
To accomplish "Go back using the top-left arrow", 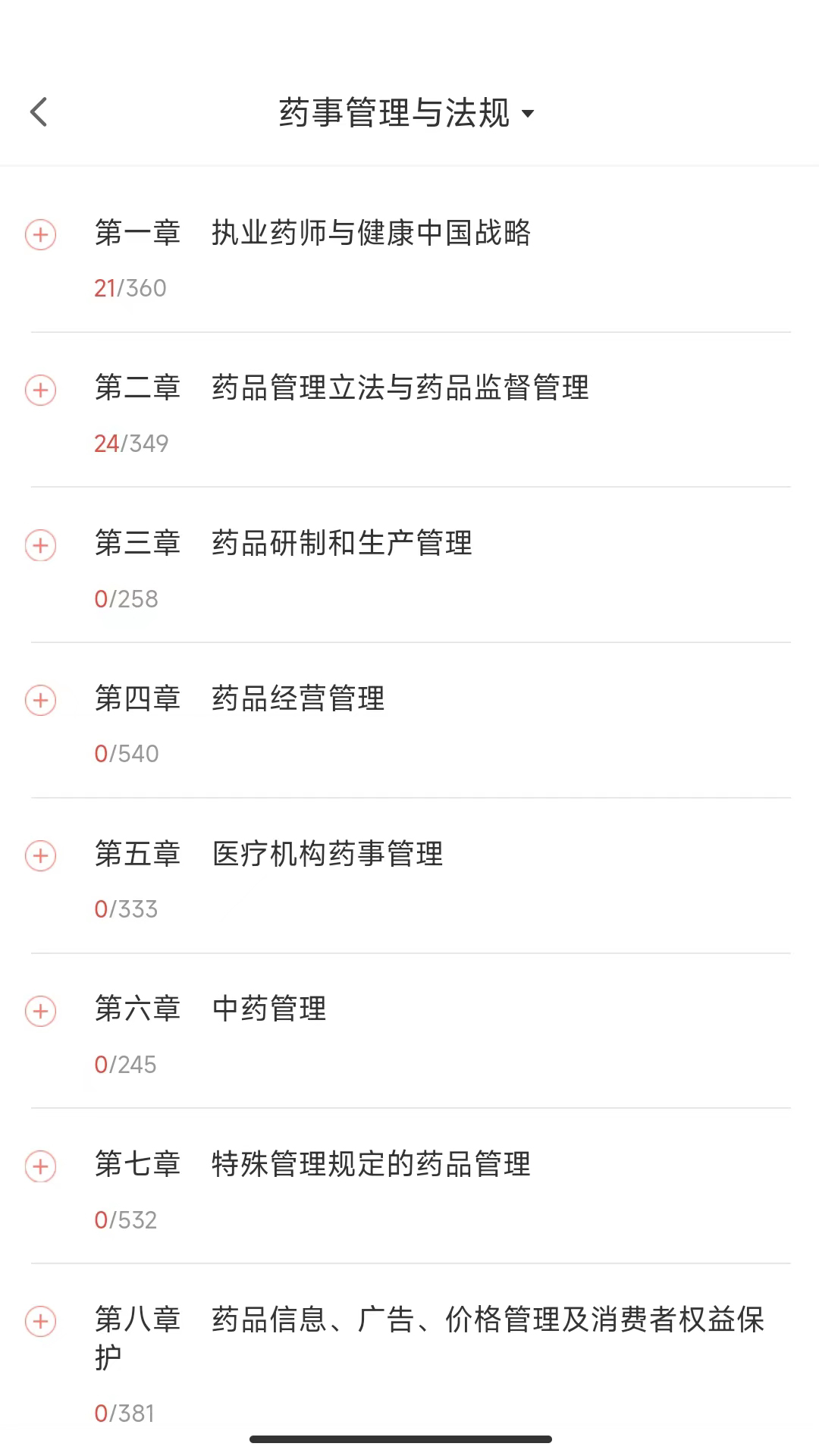I will [x=39, y=112].
